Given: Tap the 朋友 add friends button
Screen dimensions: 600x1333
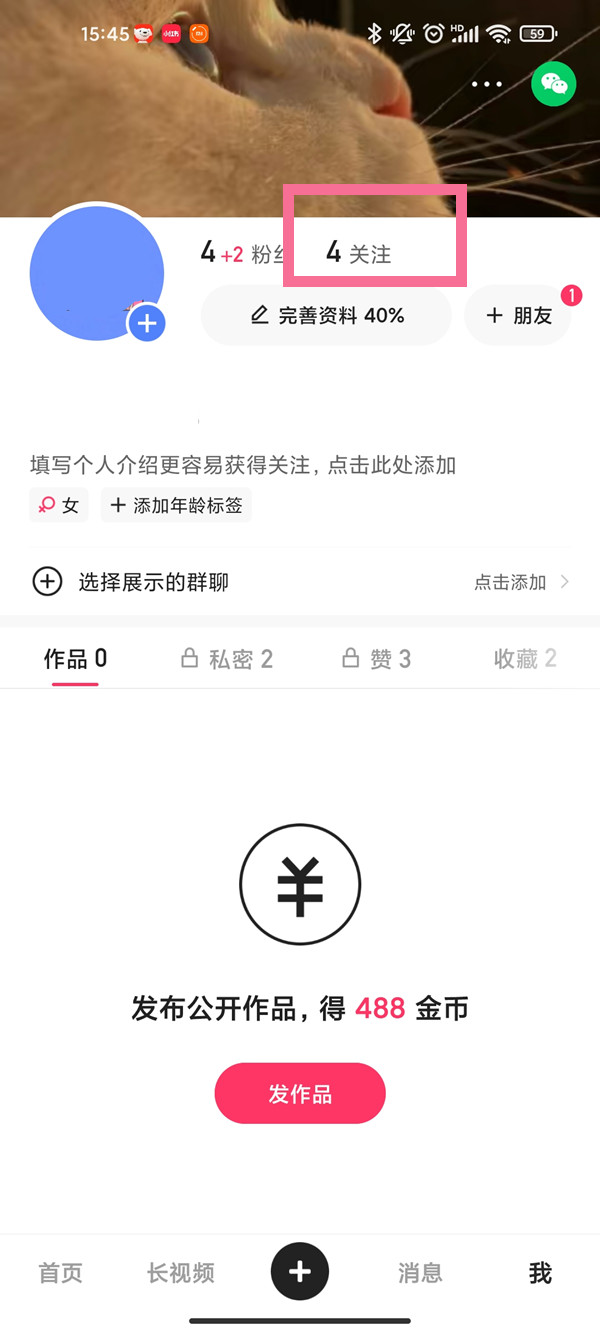Looking at the screenshot, I should [x=518, y=316].
